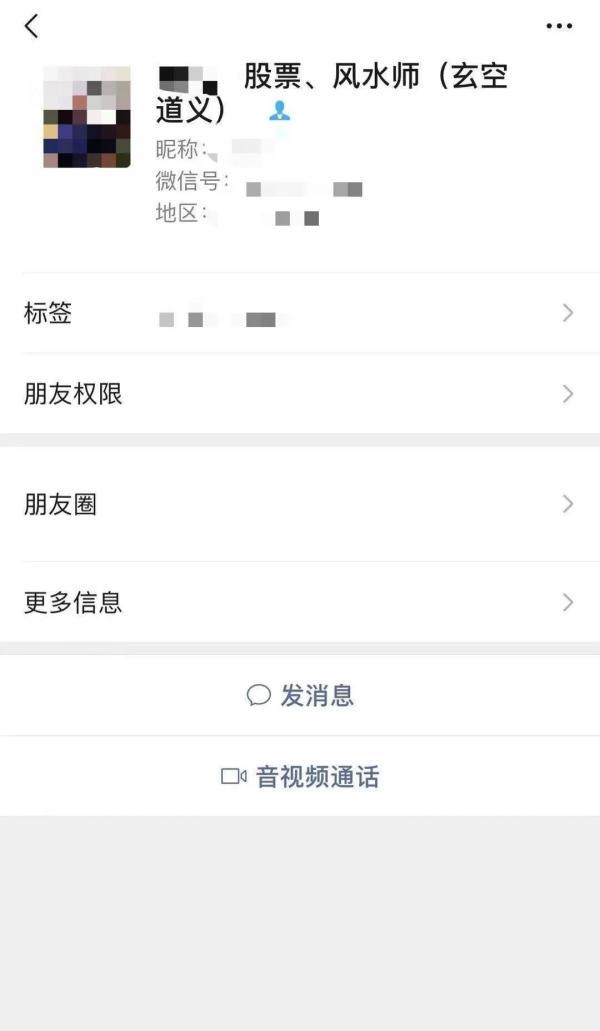This screenshot has width=600, height=1031.
Task: Tap 发消息 to send a message
Action: 300,695
